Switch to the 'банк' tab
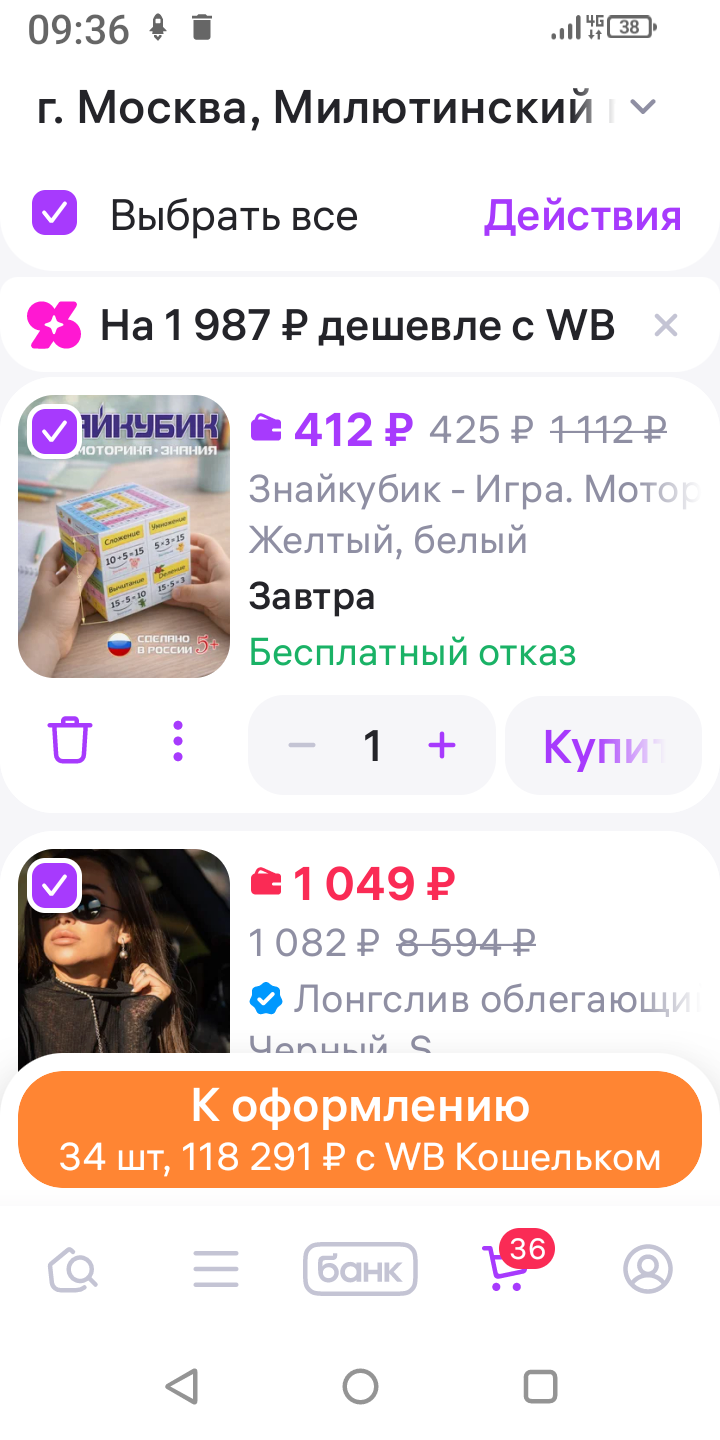This screenshot has width=720, height=1440. (x=360, y=1270)
